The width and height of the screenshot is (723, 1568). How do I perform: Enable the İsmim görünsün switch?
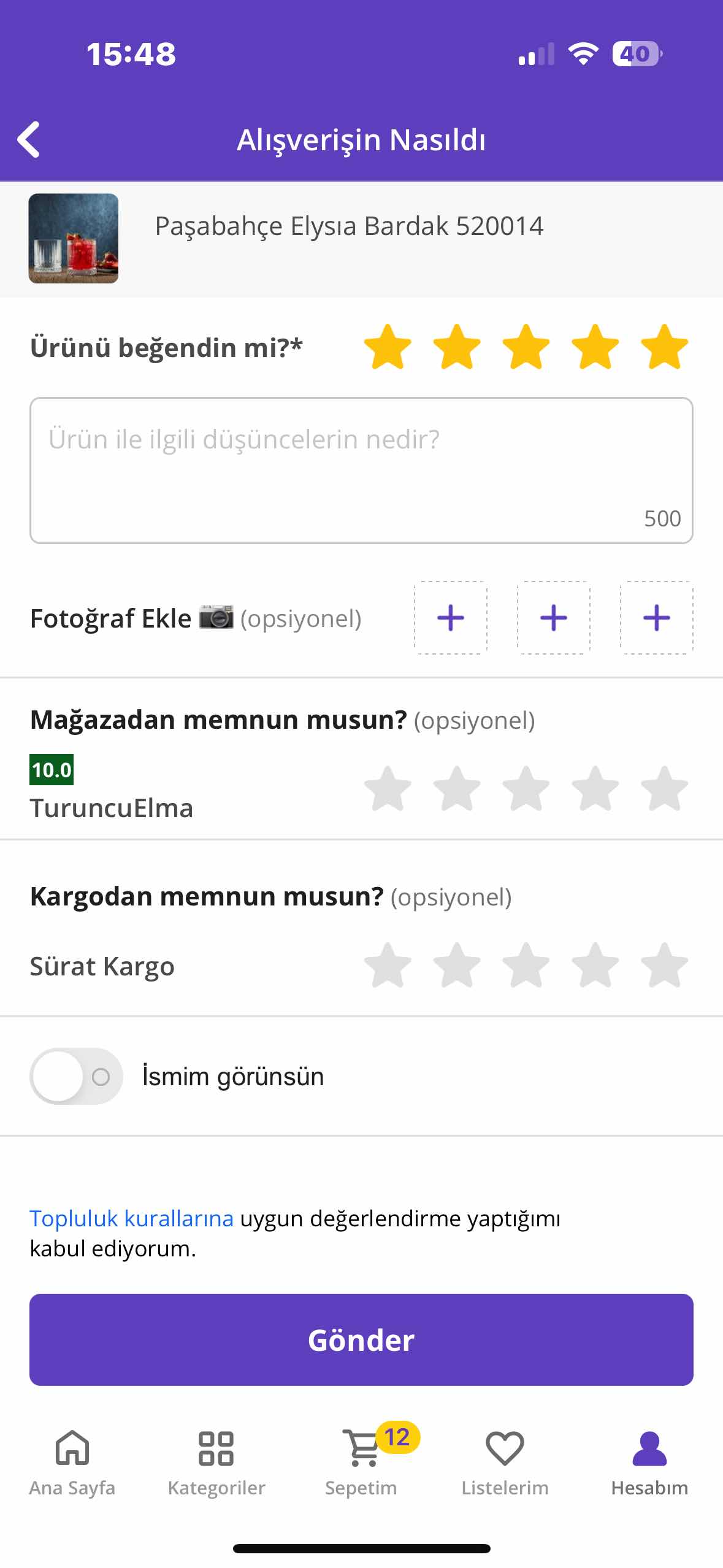pyautogui.click(x=76, y=1076)
